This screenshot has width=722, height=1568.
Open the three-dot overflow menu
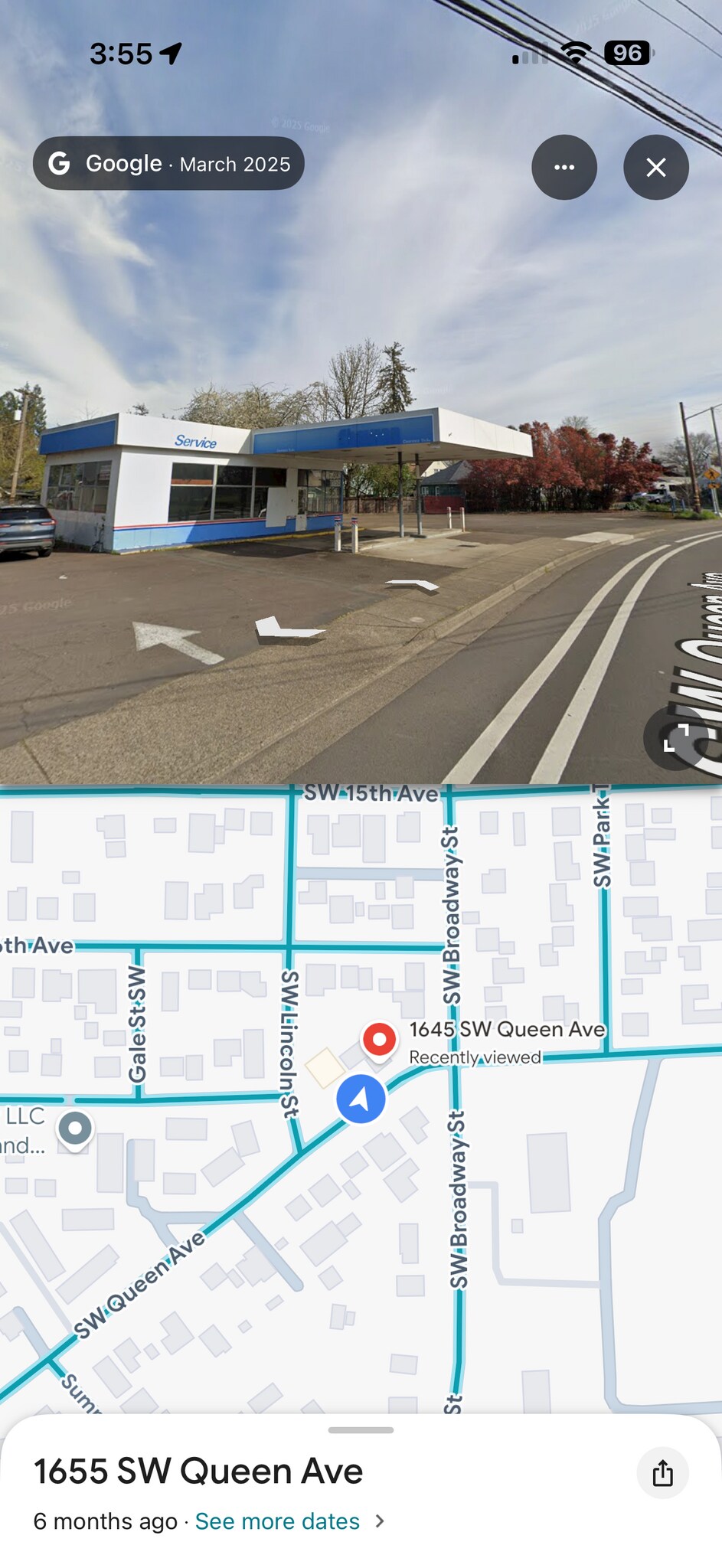[x=564, y=168]
